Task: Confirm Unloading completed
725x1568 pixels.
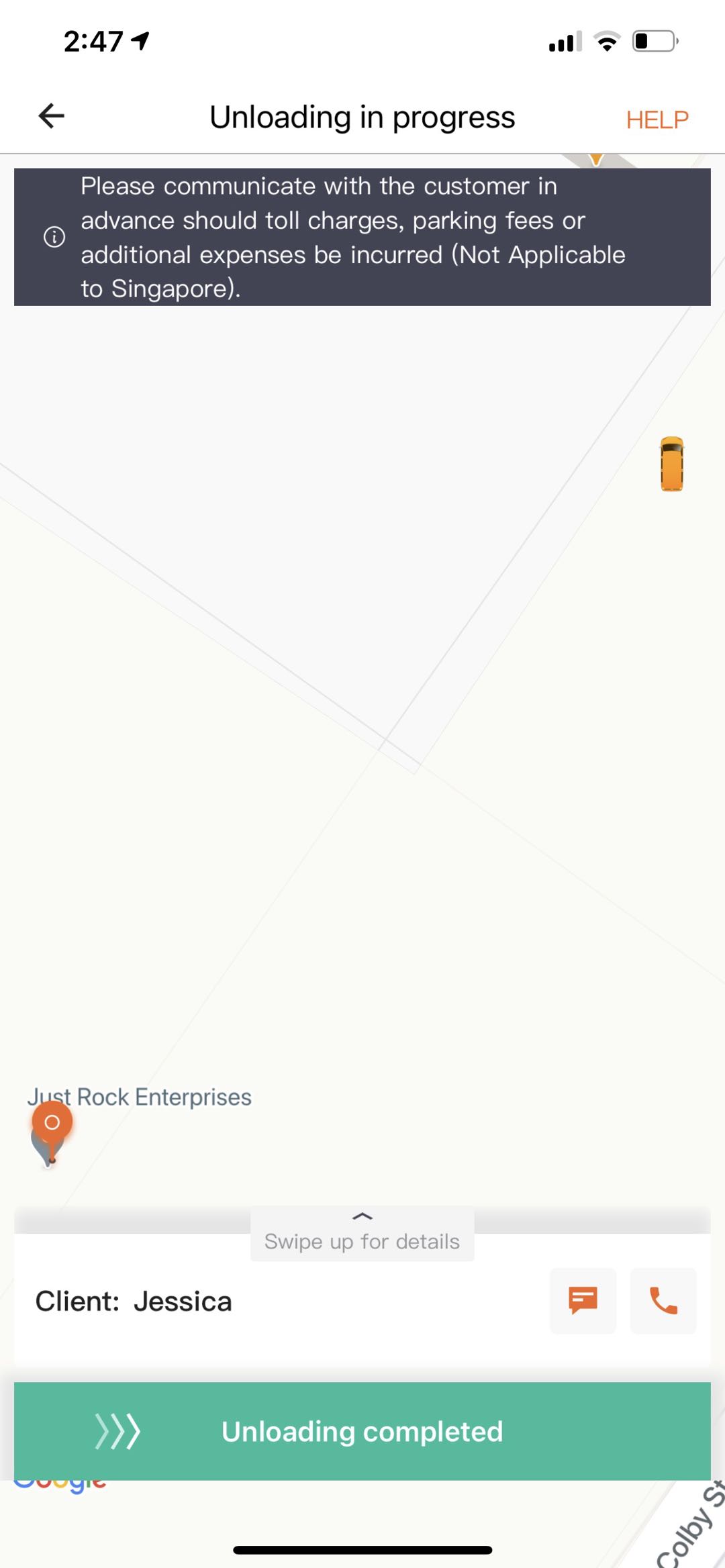Action: 362,1430
